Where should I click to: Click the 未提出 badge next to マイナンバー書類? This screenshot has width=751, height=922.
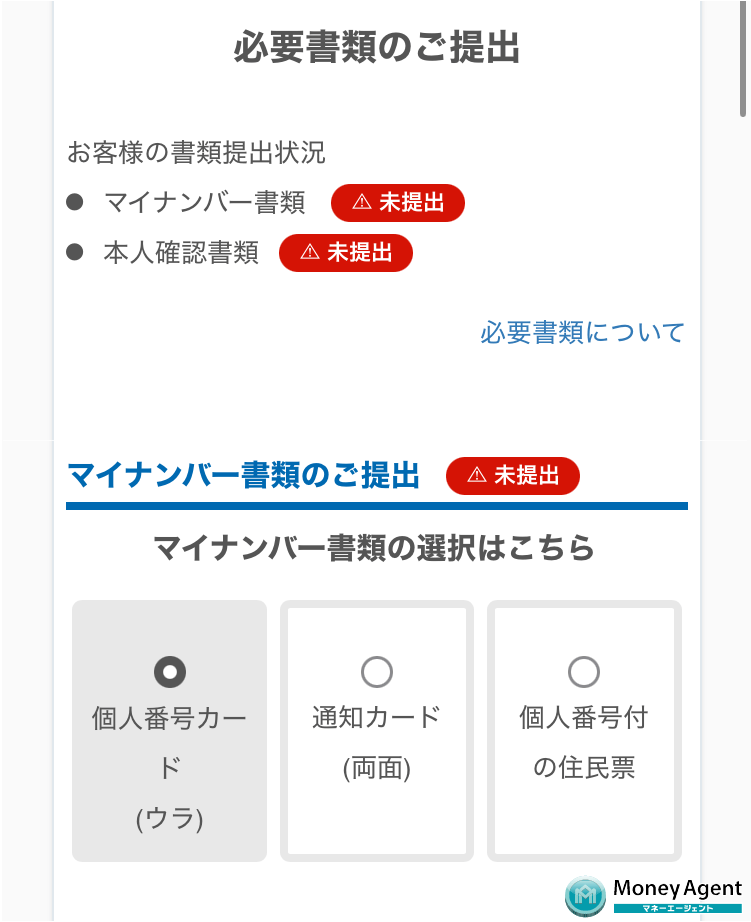[x=397, y=203]
